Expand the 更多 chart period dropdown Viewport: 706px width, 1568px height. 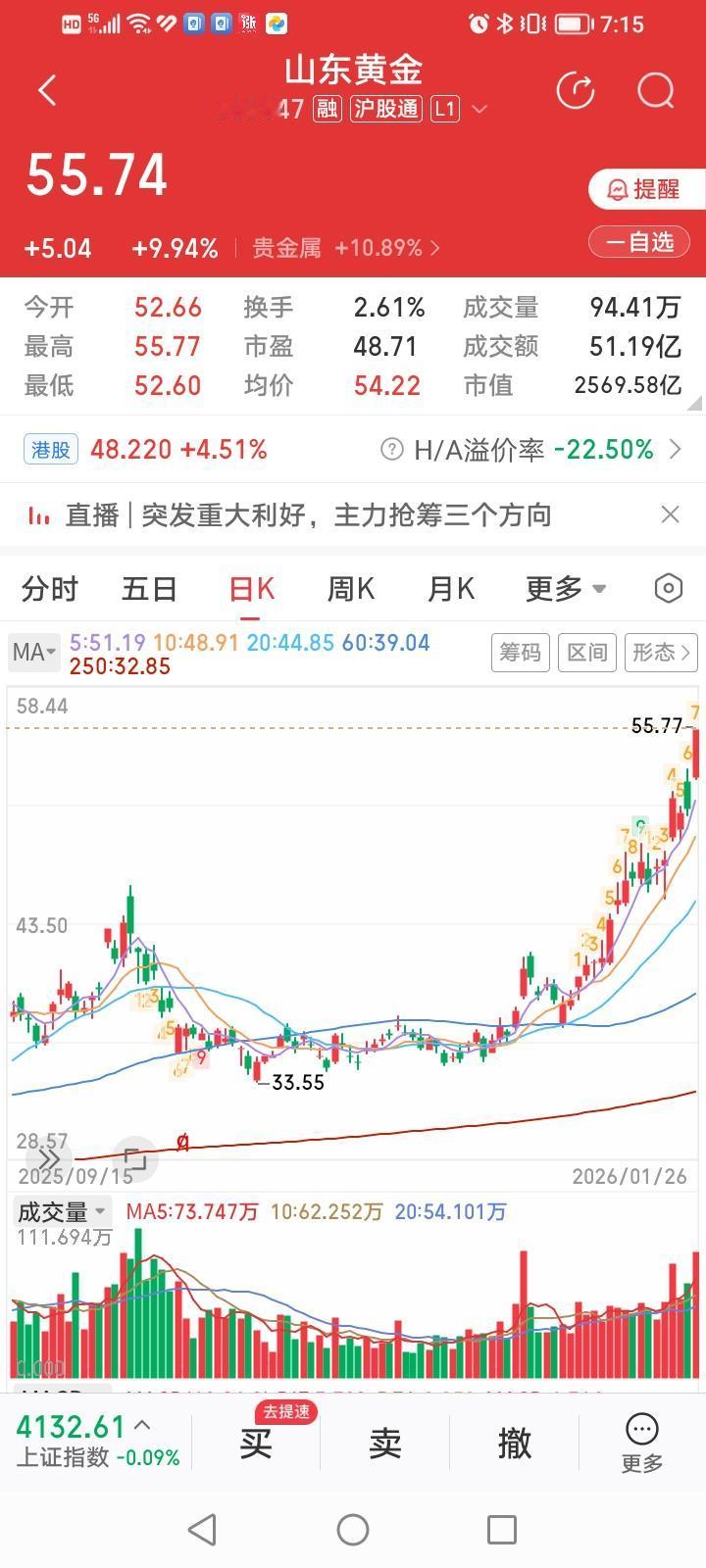[566, 589]
